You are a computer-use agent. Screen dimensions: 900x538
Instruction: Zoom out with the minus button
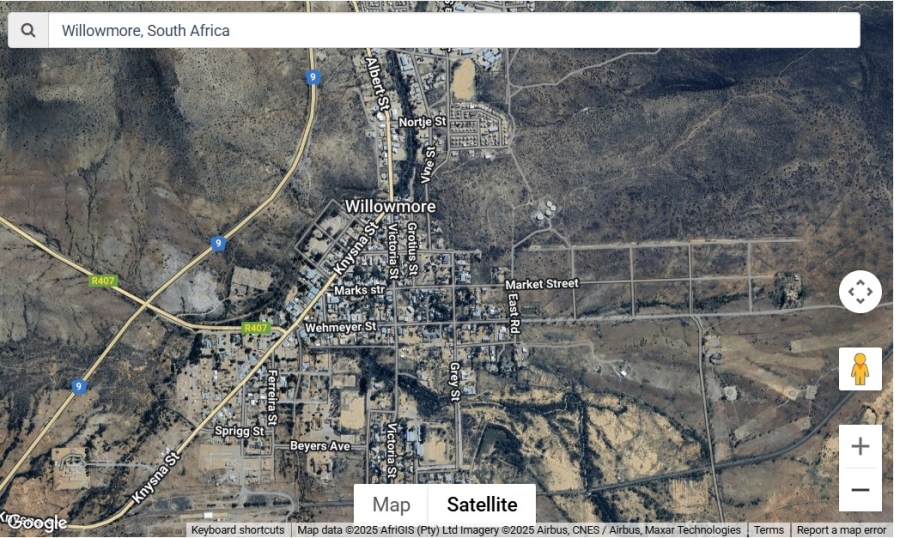tap(860, 490)
